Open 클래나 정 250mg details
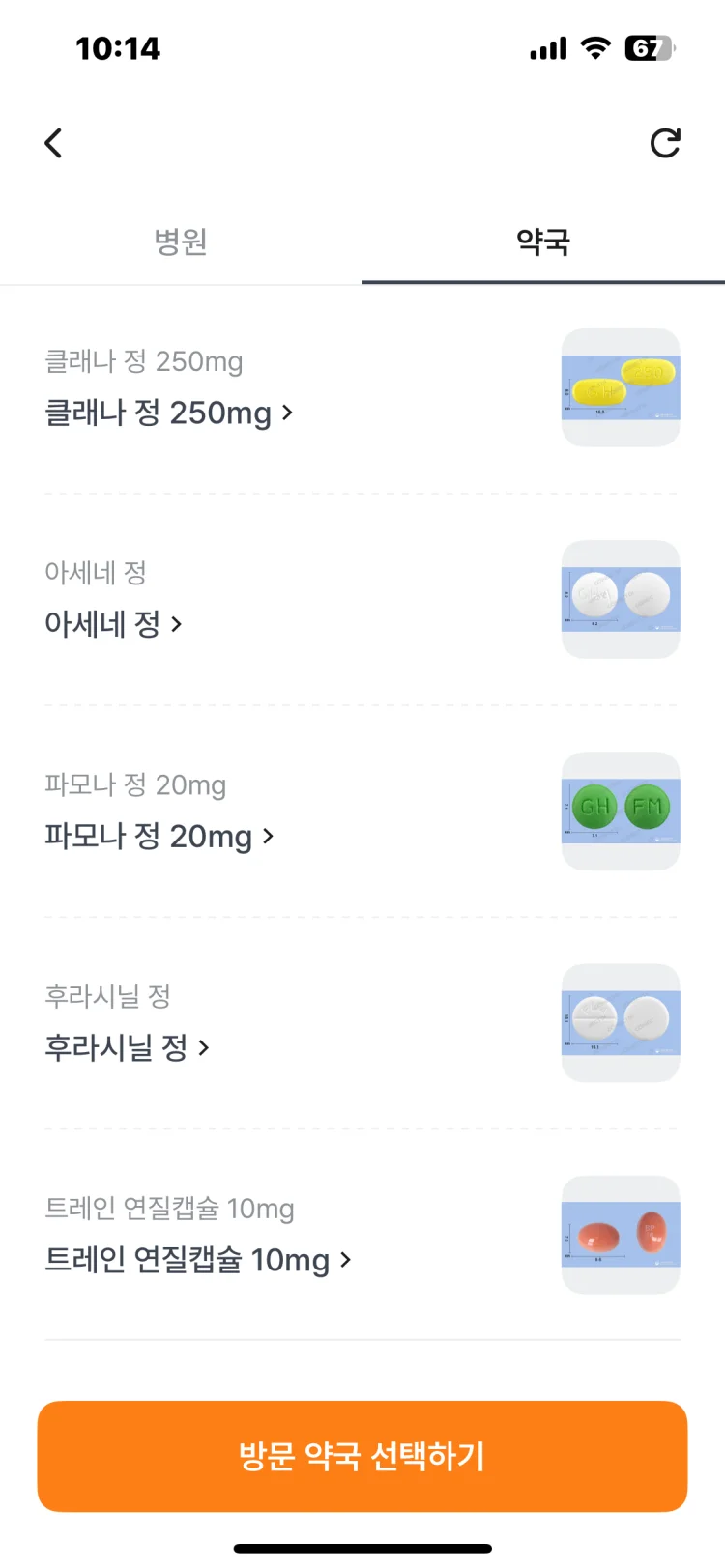The image size is (725, 1568). tap(168, 413)
